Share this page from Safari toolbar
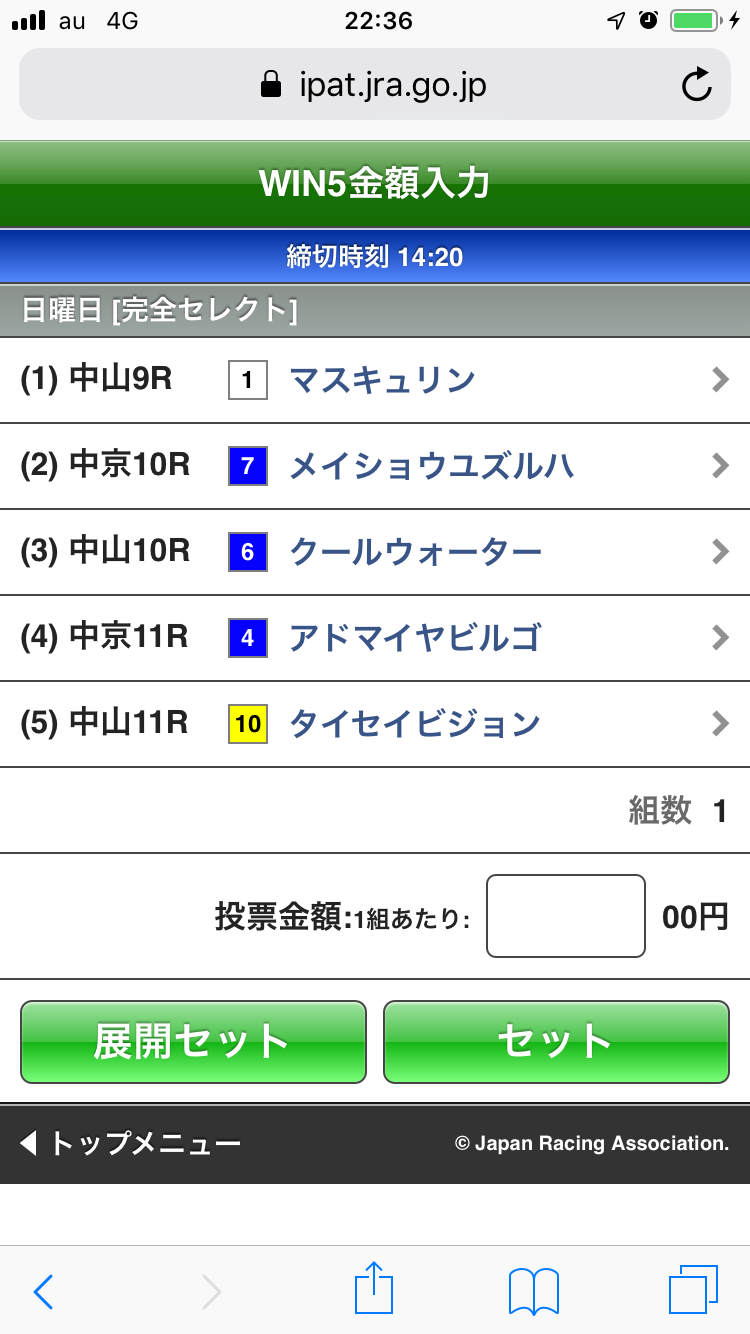The height and width of the screenshot is (1334, 750). 375,1290
